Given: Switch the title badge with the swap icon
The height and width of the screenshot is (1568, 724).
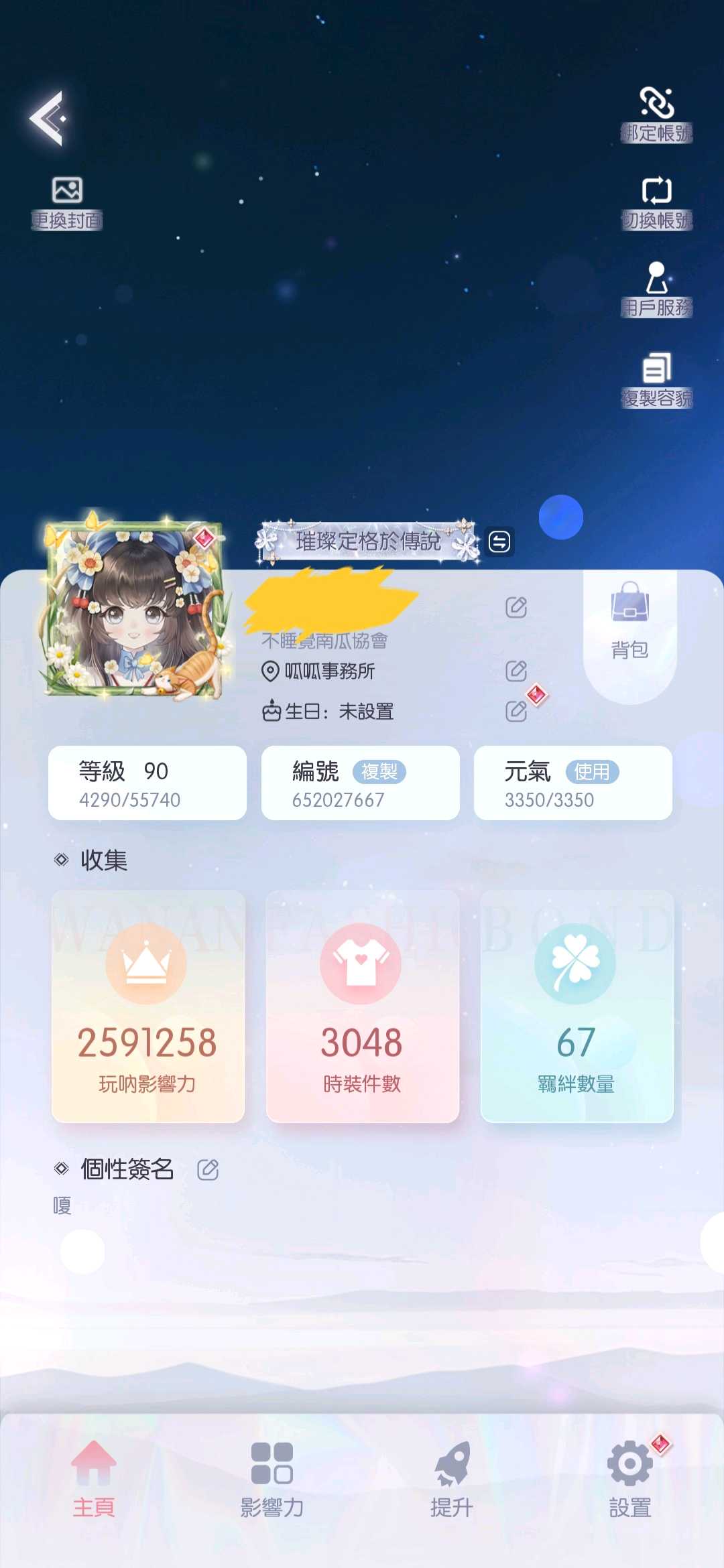Looking at the screenshot, I should tap(499, 541).
